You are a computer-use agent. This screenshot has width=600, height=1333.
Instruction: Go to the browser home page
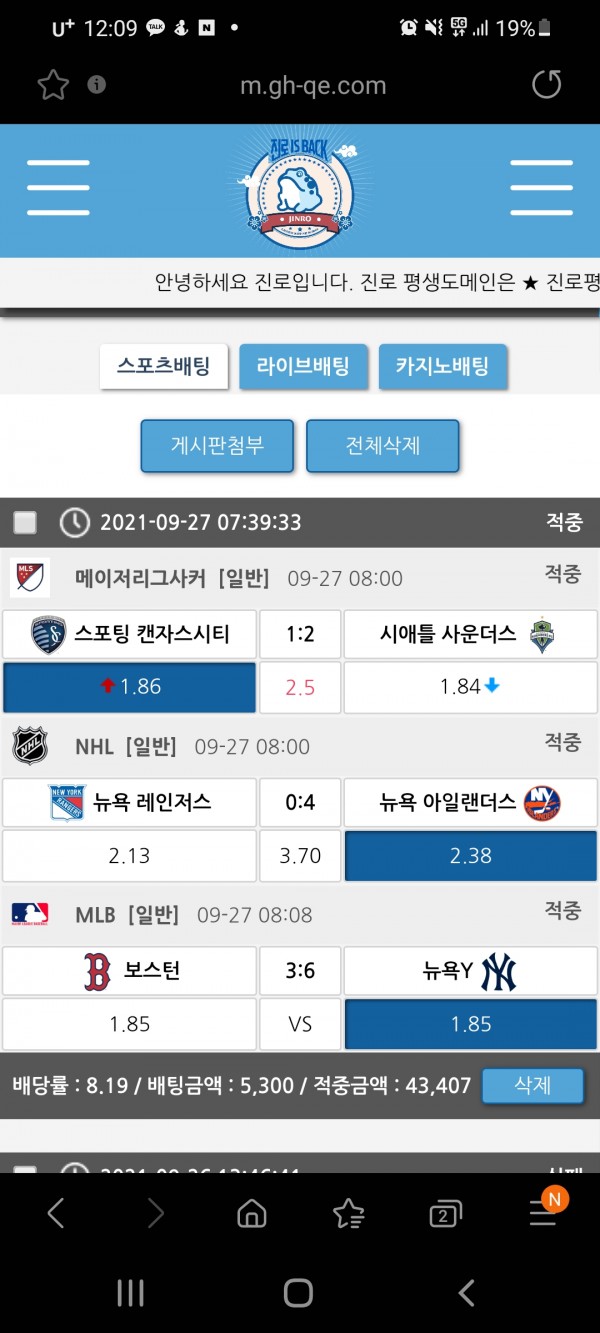pyautogui.click(x=251, y=1214)
